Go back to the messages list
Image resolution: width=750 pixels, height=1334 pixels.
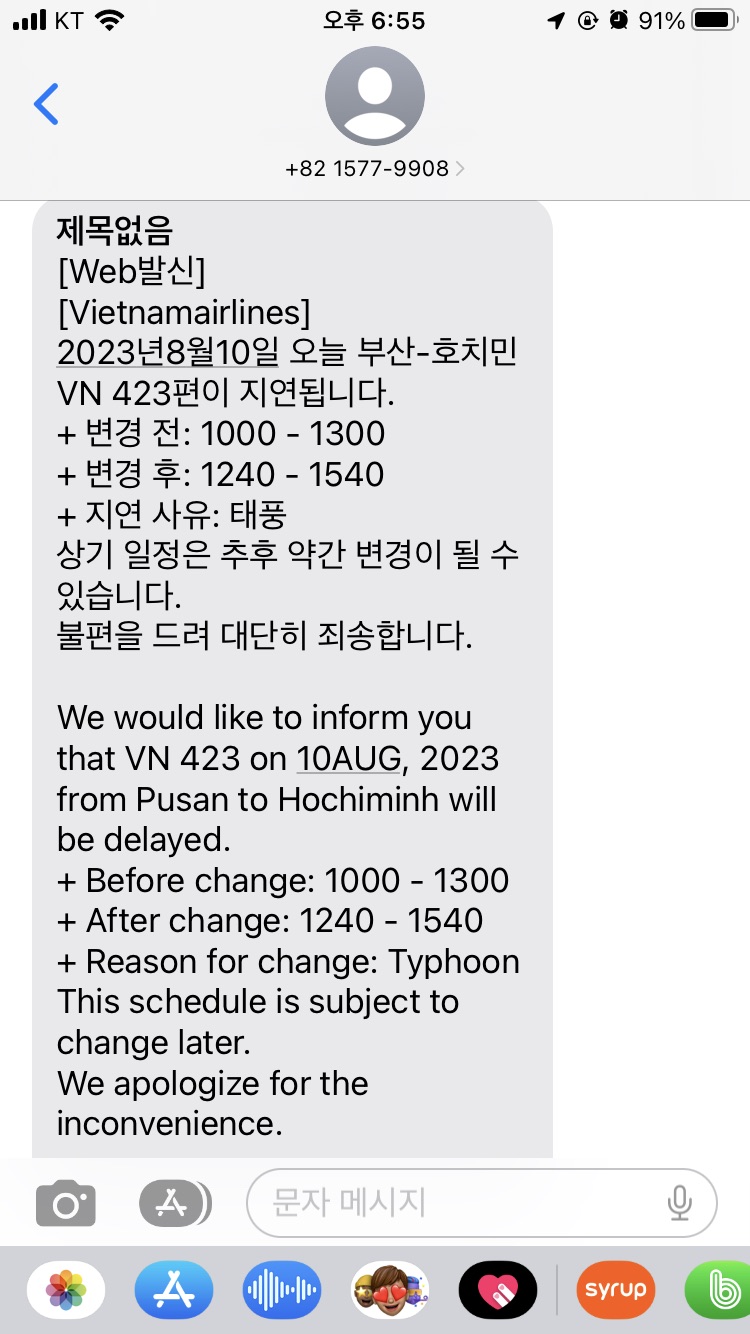[x=46, y=104]
